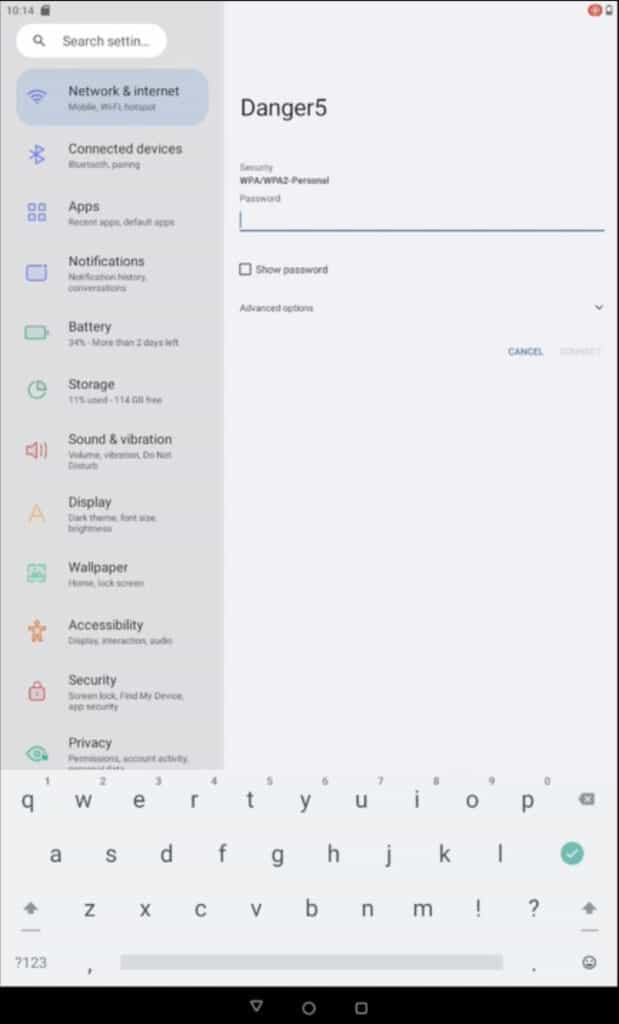619x1024 pixels.
Task: Focus the Wi-Fi password field
Action: pos(421,220)
